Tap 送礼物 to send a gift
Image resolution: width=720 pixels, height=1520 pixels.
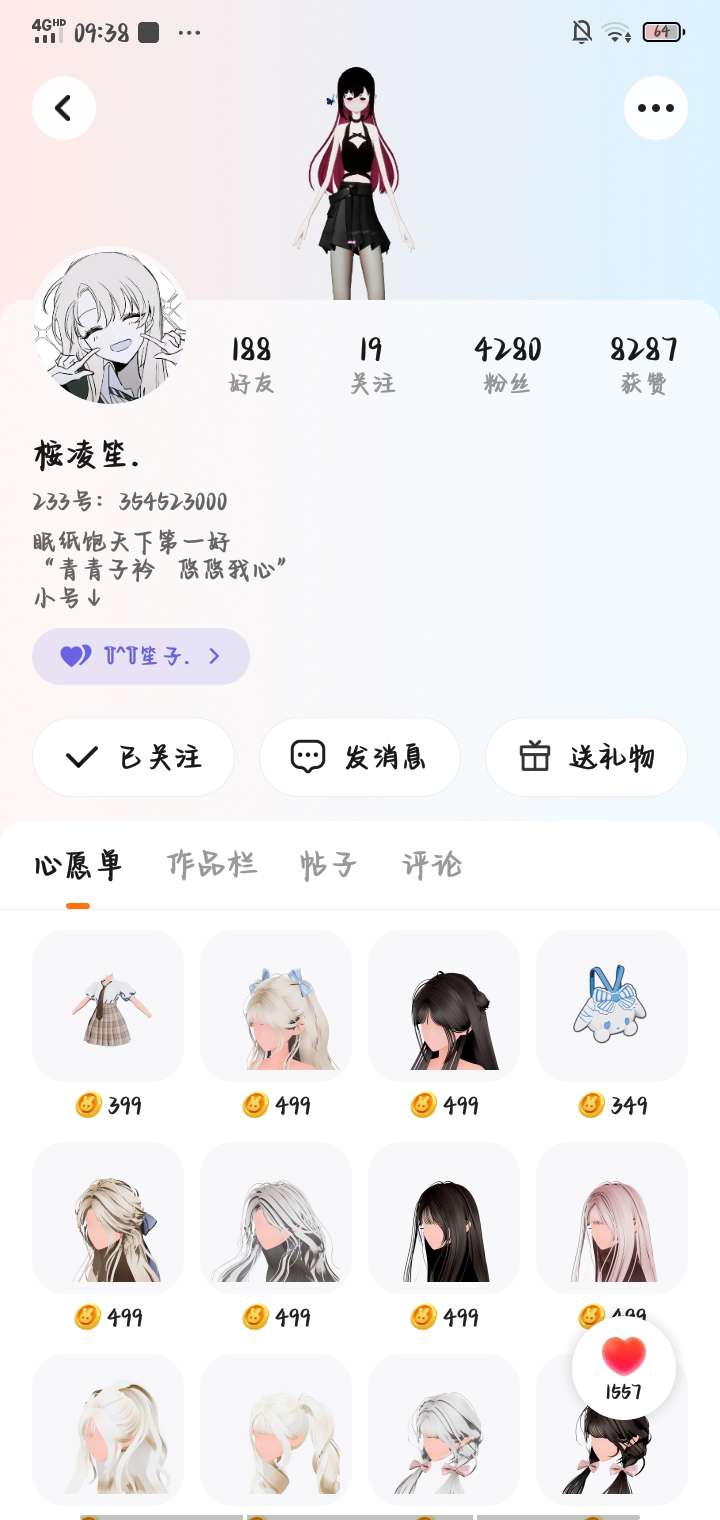(586, 757)
